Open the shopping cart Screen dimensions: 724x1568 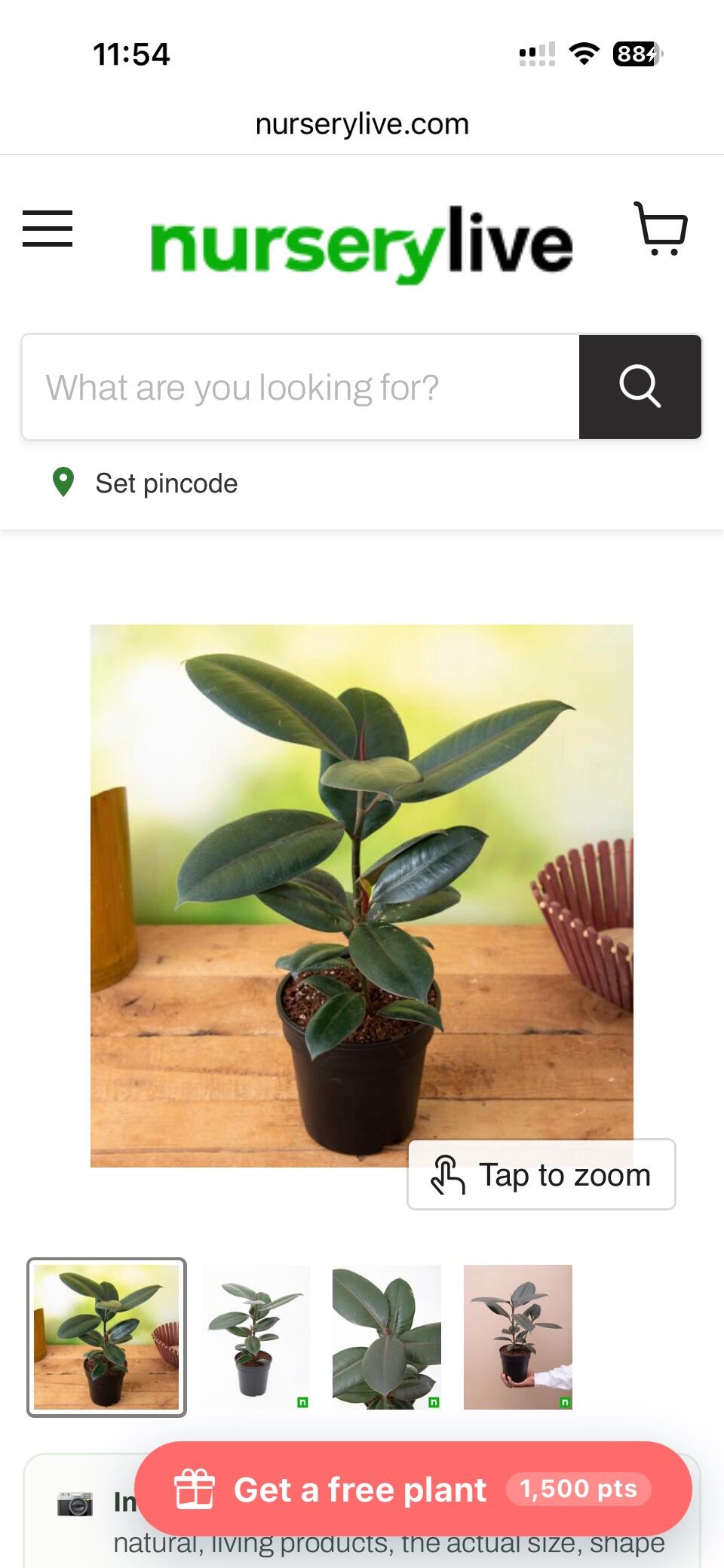661,229
